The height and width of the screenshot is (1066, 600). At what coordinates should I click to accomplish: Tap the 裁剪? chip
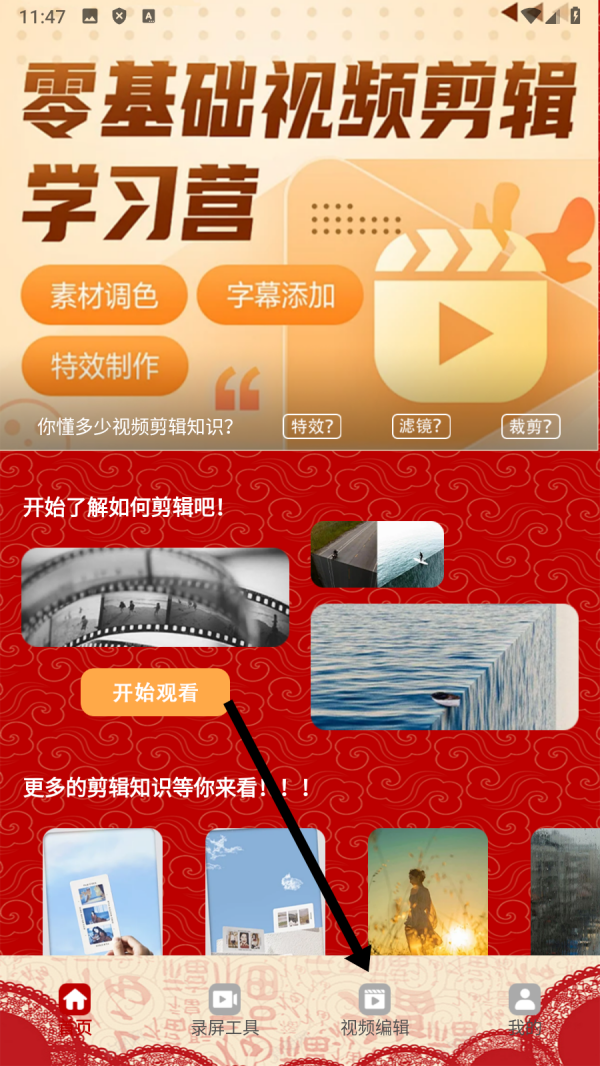tap(530, 427)
